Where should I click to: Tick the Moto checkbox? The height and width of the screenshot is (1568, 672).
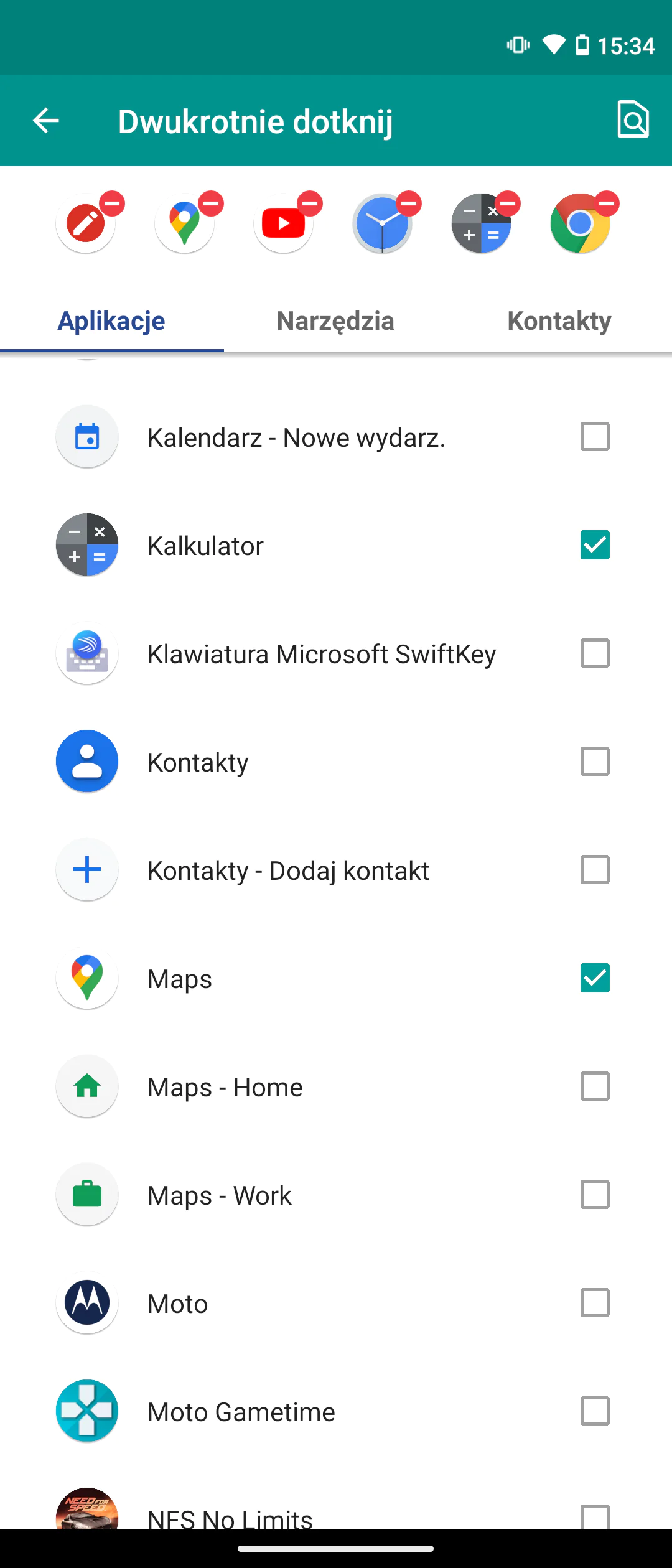click(x=595, y=1303)
